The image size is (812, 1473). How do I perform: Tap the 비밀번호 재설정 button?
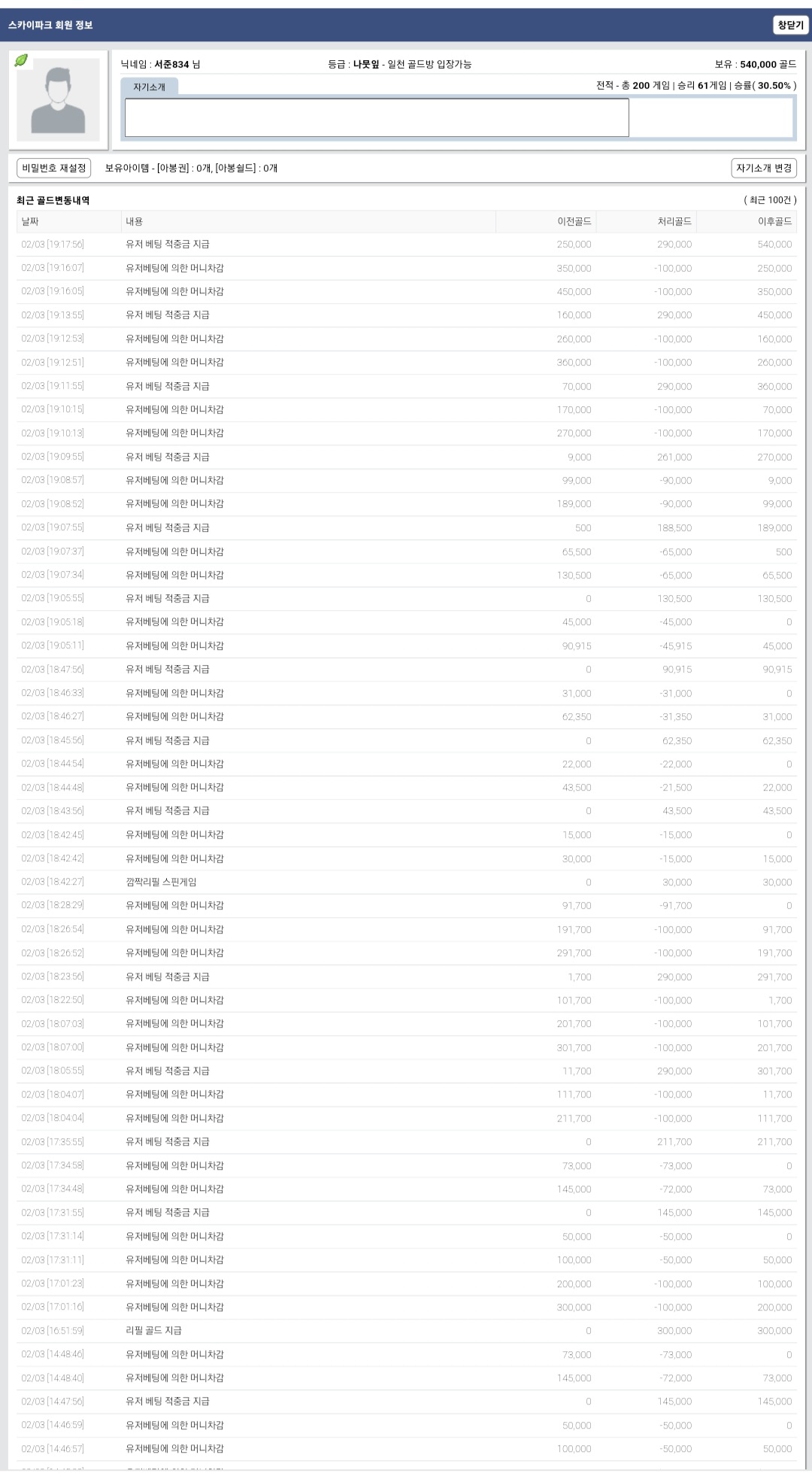54,168
